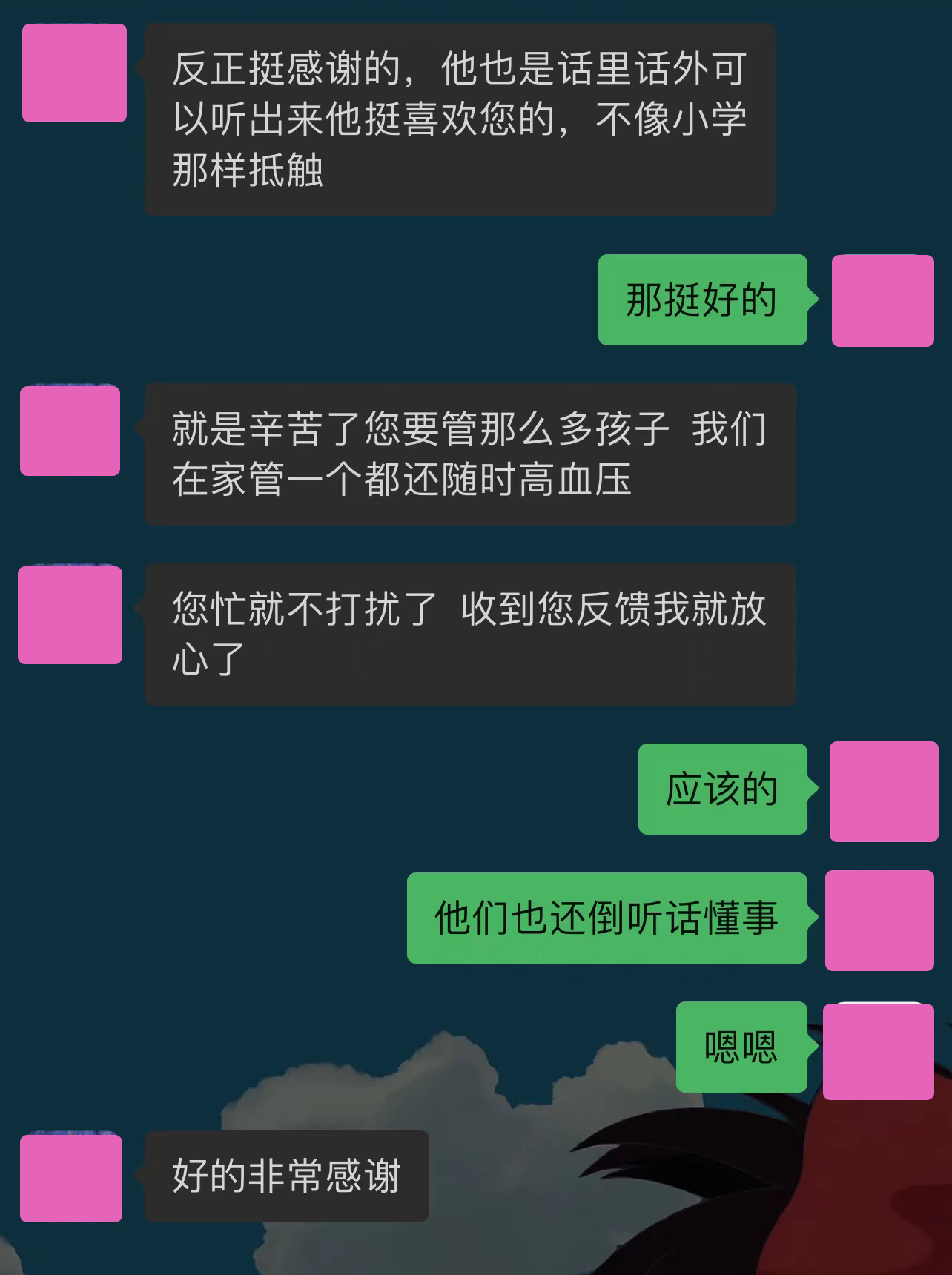Tap avatar next to '他们也还倒听话懂事'

click(x=879, y=920)
